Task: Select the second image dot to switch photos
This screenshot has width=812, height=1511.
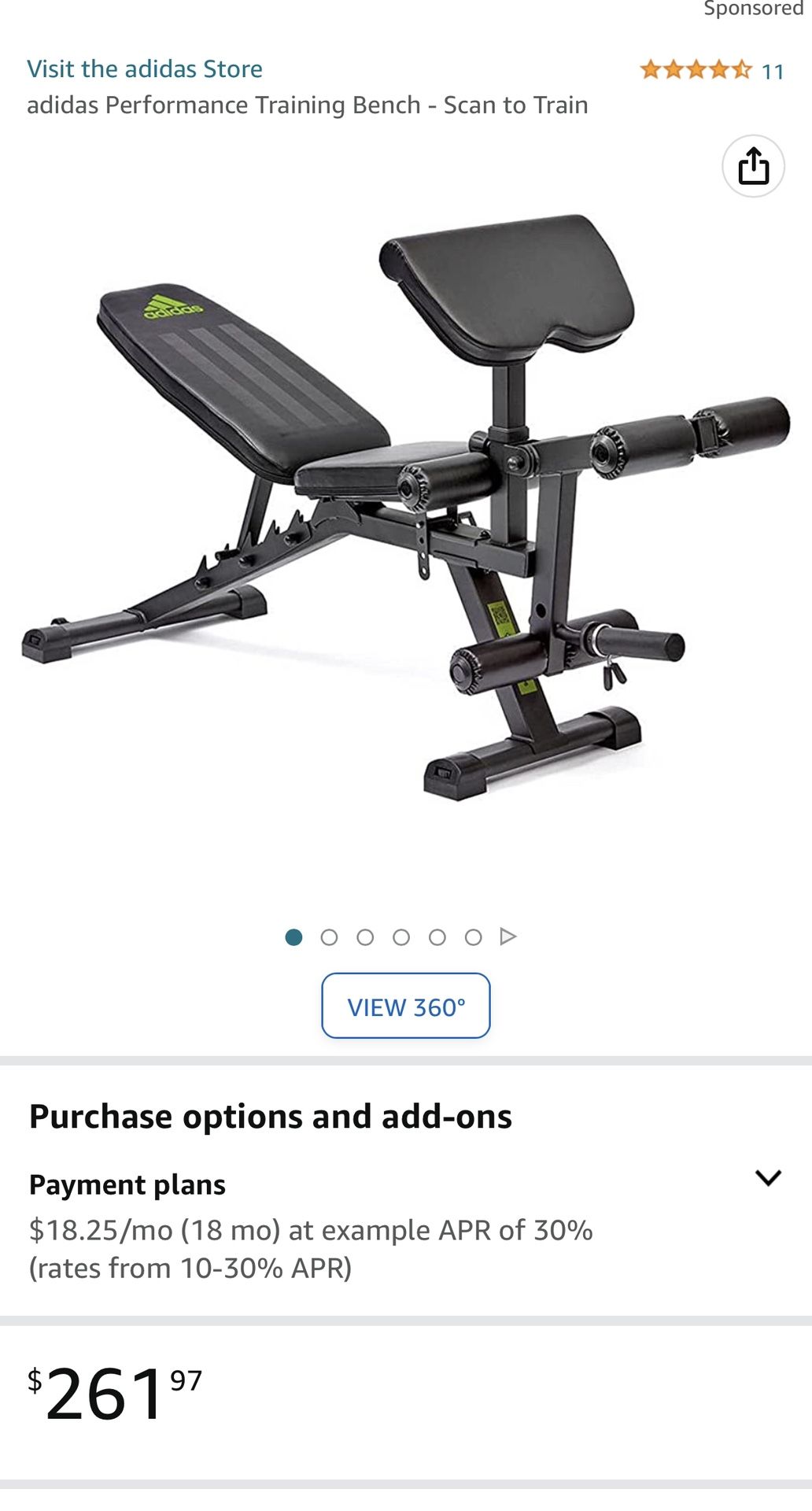Action: [x=330, y=937]
